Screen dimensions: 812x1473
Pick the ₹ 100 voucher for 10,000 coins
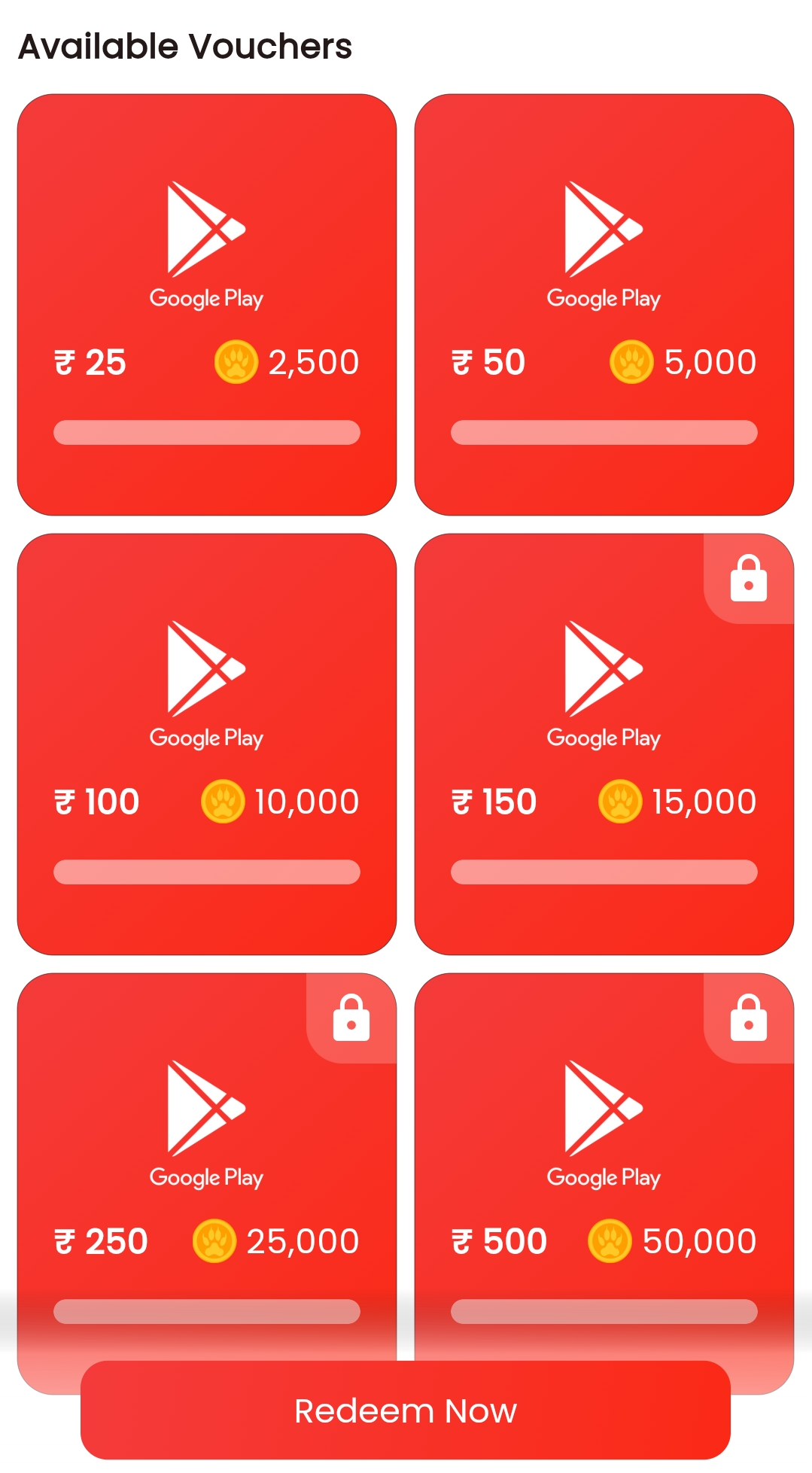(207, 744)
